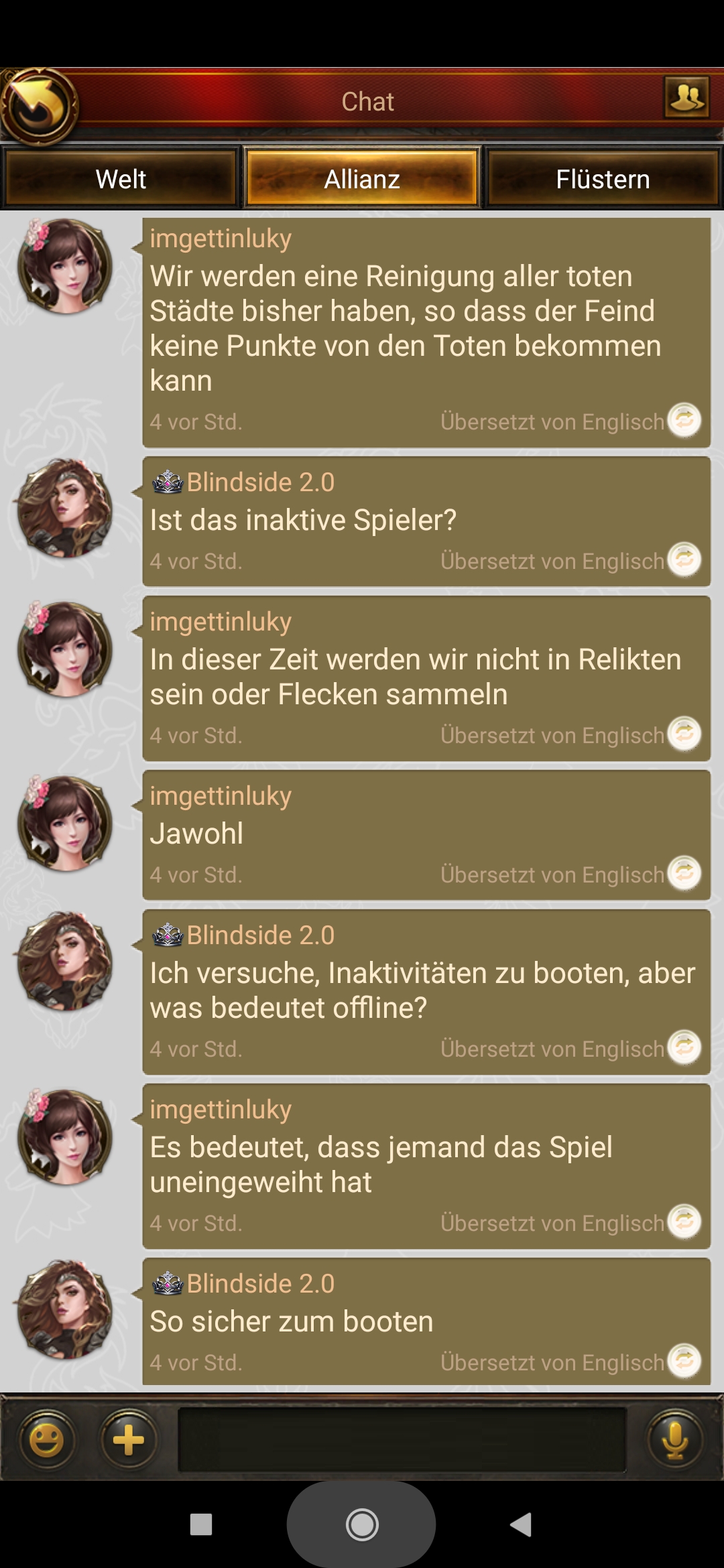The image size is (724, 1568).
Task: Select the Allianz tab
Action: point(362,179)
